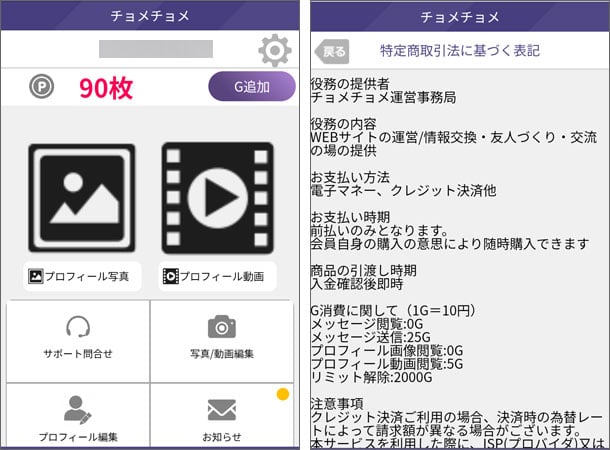
Task: Open お知らせ notifications
Action: tap(221, 418)
